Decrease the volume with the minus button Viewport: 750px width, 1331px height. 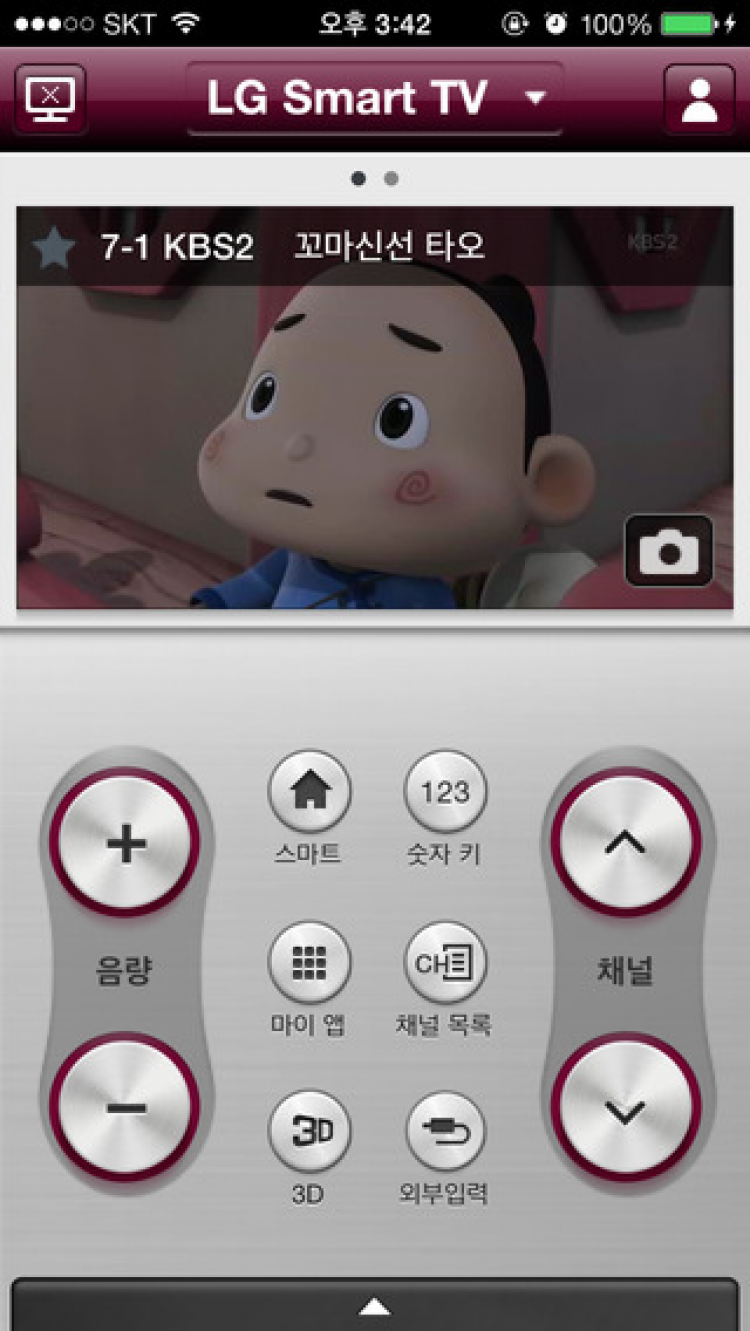click(x=125, y=1108)
